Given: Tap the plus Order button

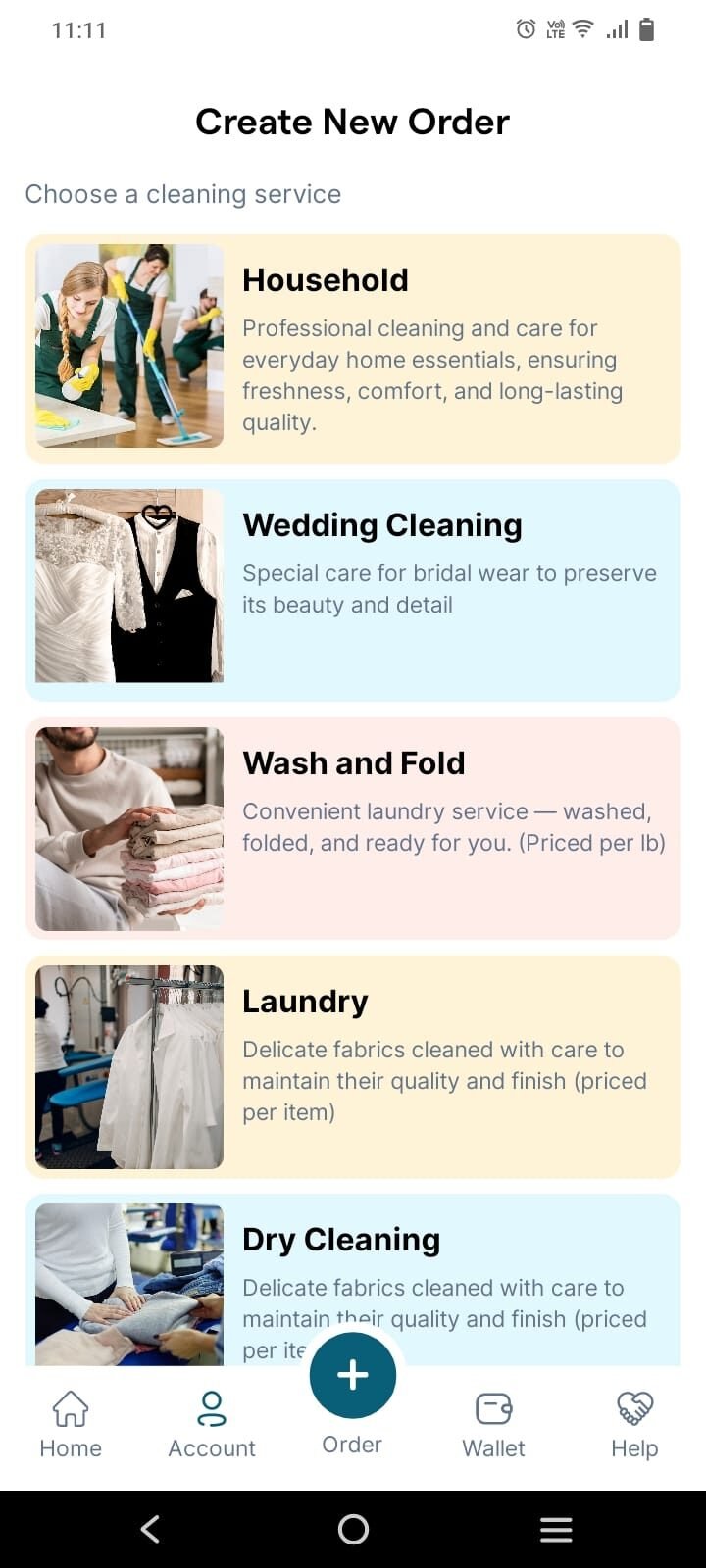Looking at the screenshot, I should [353, 1375].
